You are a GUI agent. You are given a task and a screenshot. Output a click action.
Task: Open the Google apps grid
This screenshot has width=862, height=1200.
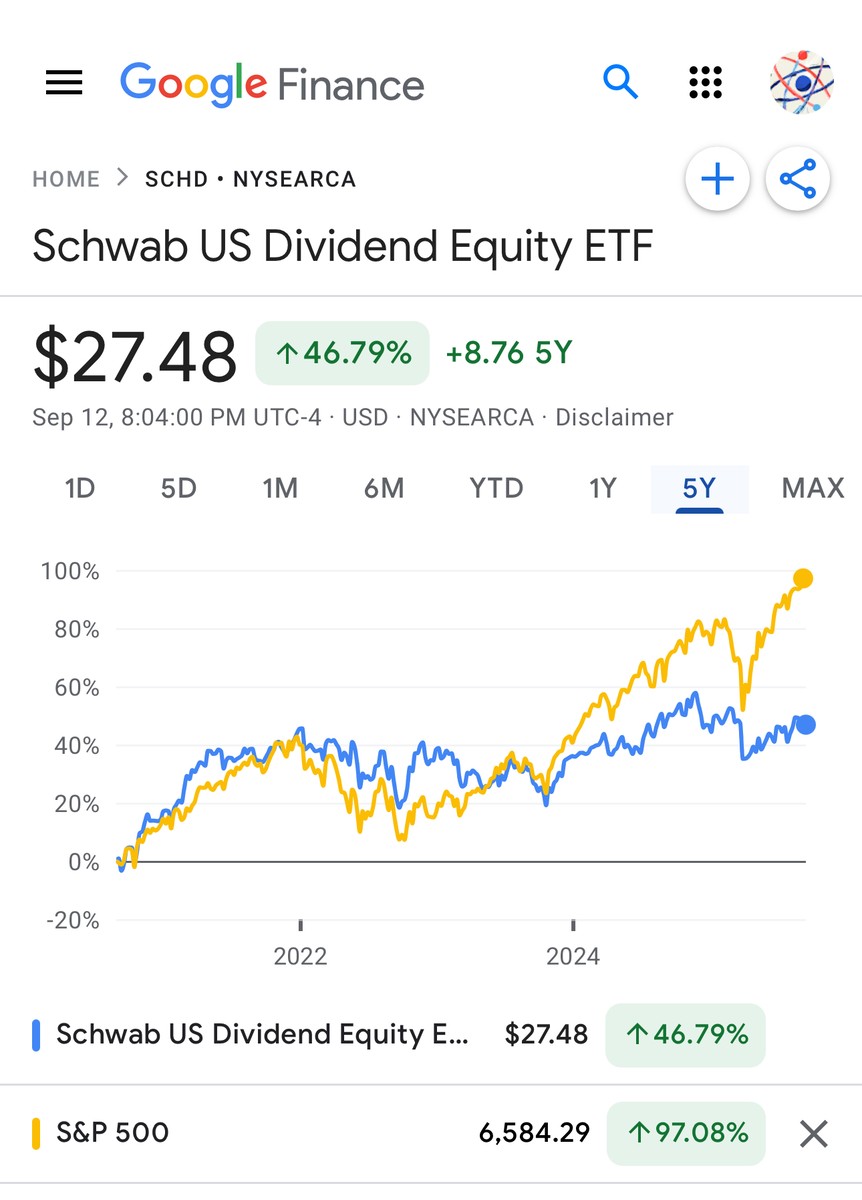click(706, 83)
